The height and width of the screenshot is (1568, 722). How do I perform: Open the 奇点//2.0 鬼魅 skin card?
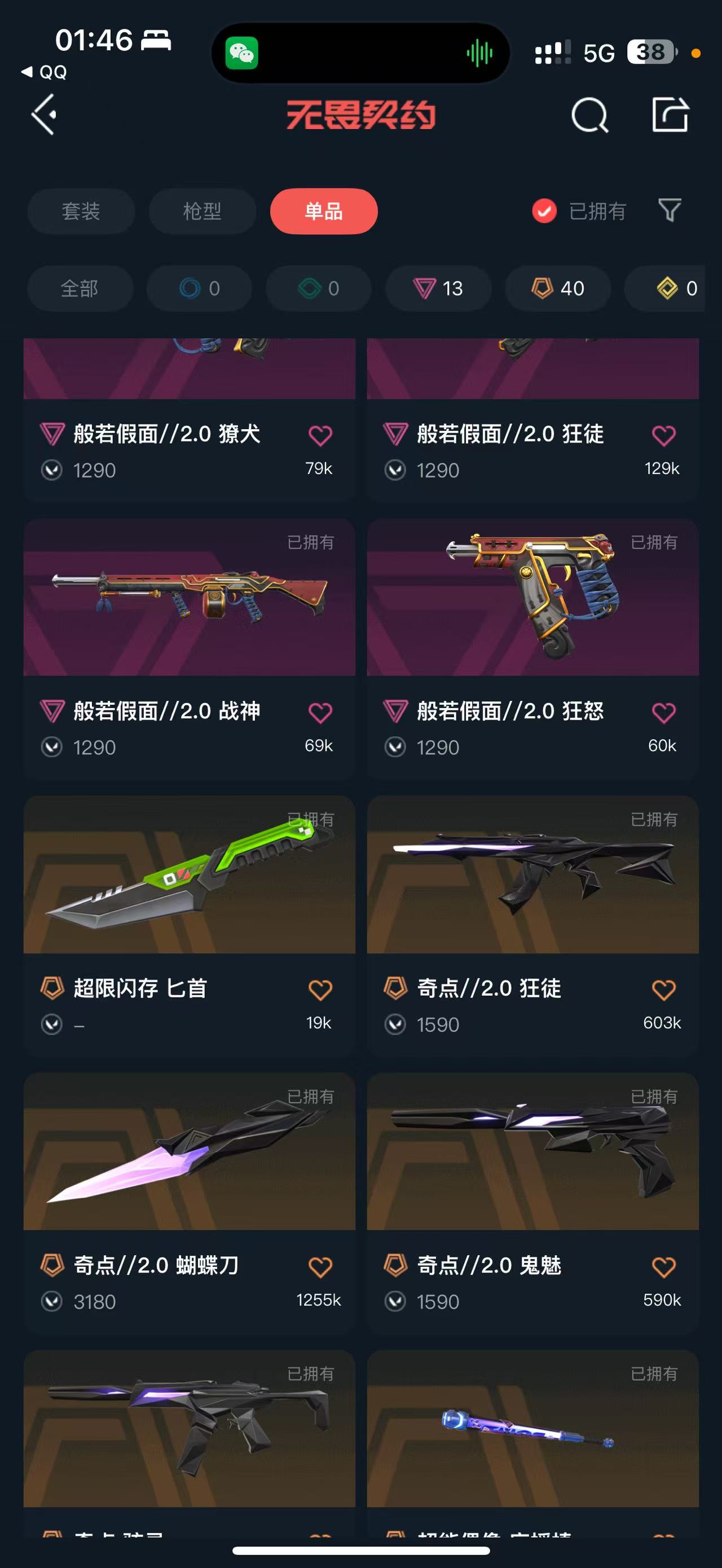click(532, 1203)
